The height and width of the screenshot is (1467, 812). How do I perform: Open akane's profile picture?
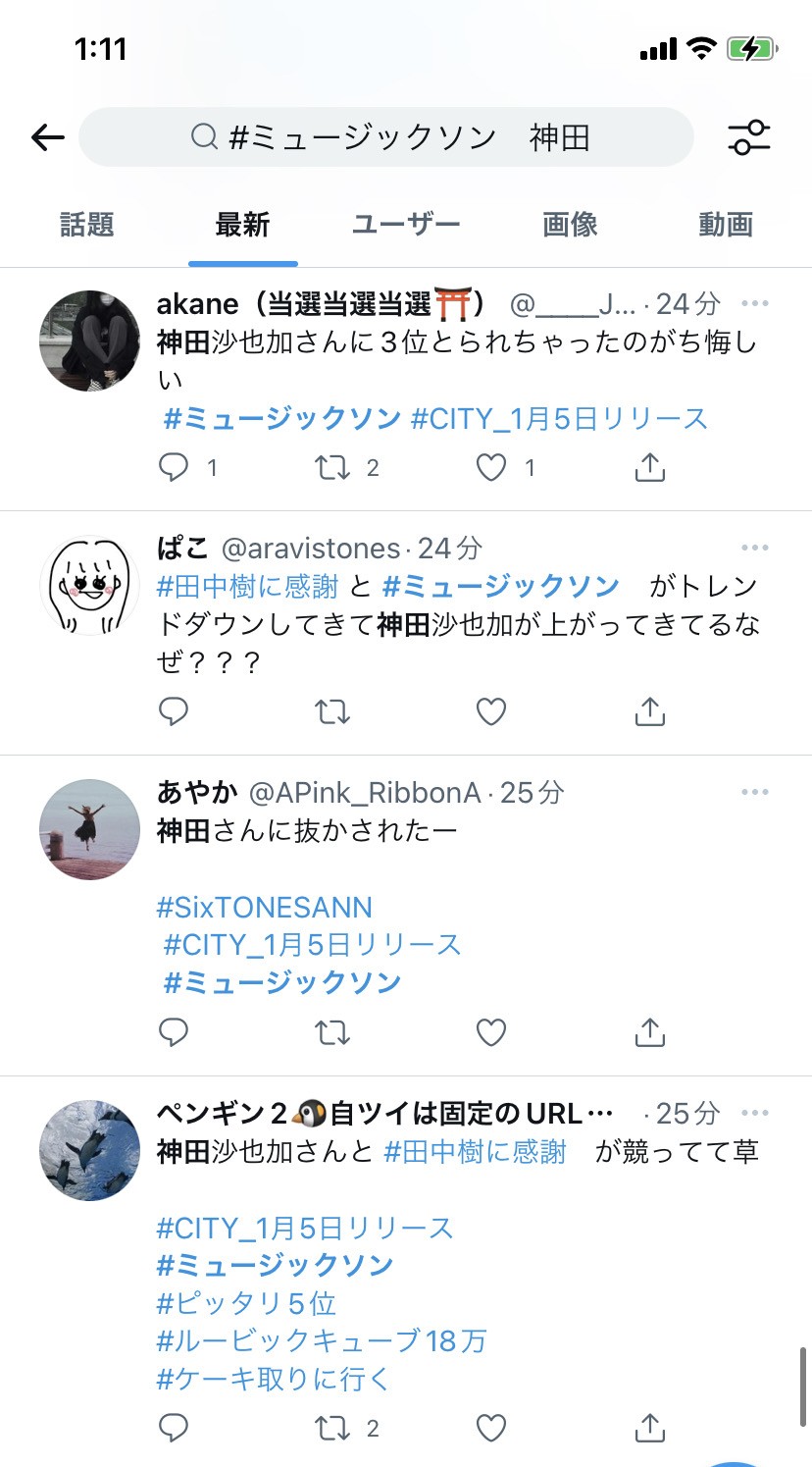click(89, 341)
